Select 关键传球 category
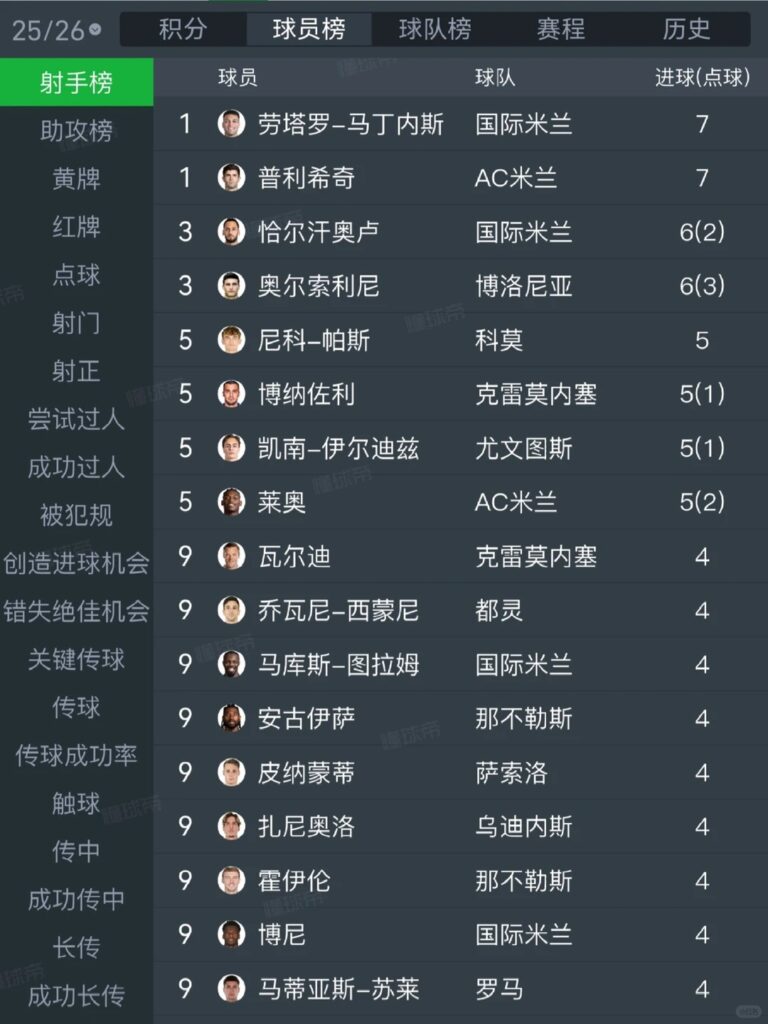Image resolution: width=768 pixels, height=1024 pixels. [76, 659]
